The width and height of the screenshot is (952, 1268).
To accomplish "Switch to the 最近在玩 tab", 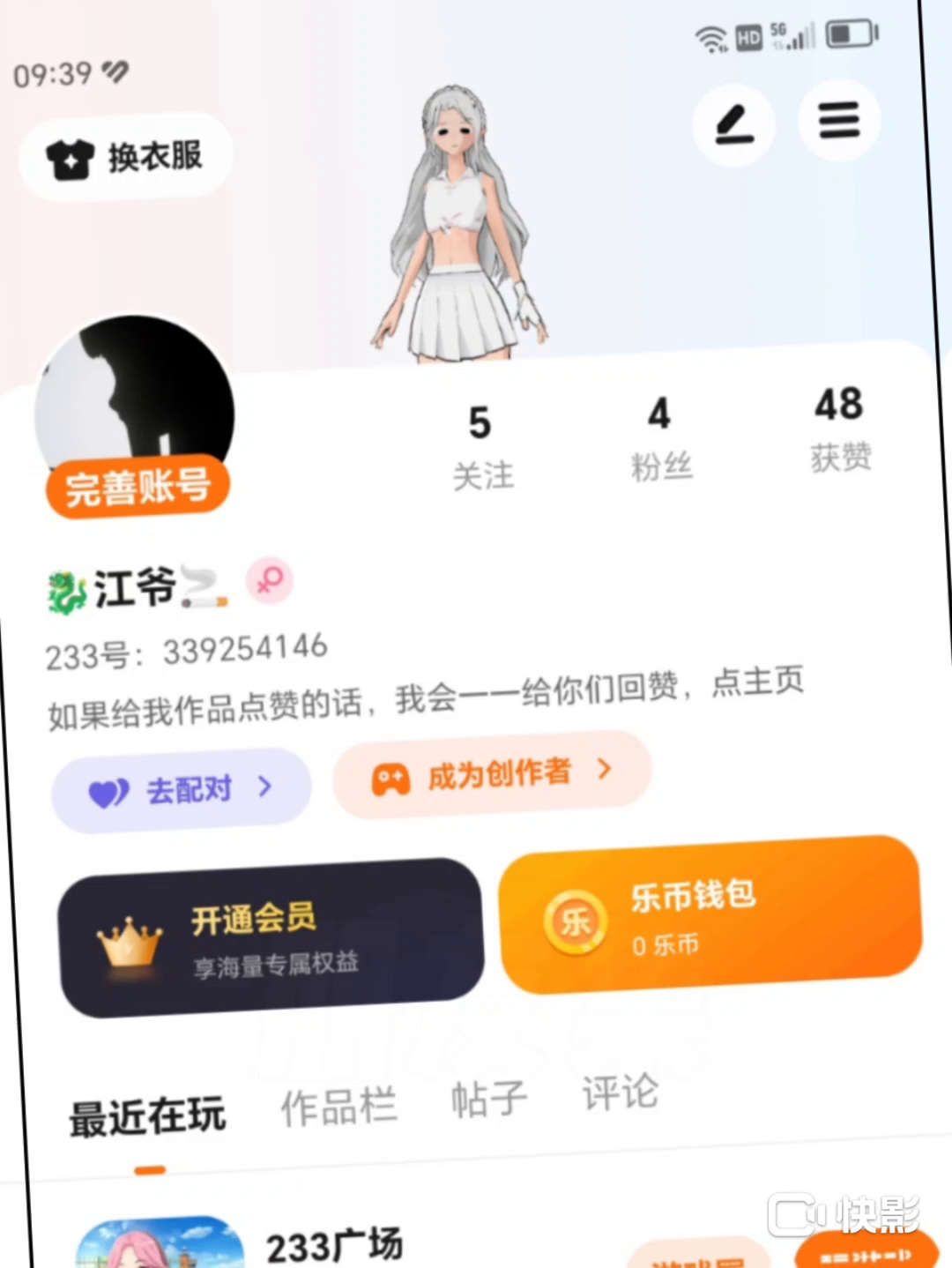I will 148,1118.
